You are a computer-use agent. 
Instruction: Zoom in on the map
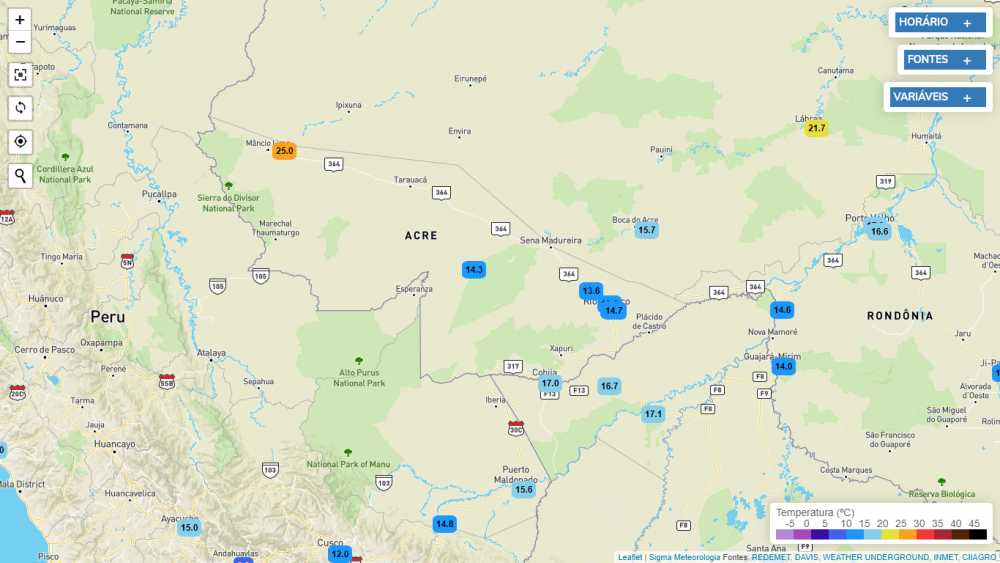20,20
